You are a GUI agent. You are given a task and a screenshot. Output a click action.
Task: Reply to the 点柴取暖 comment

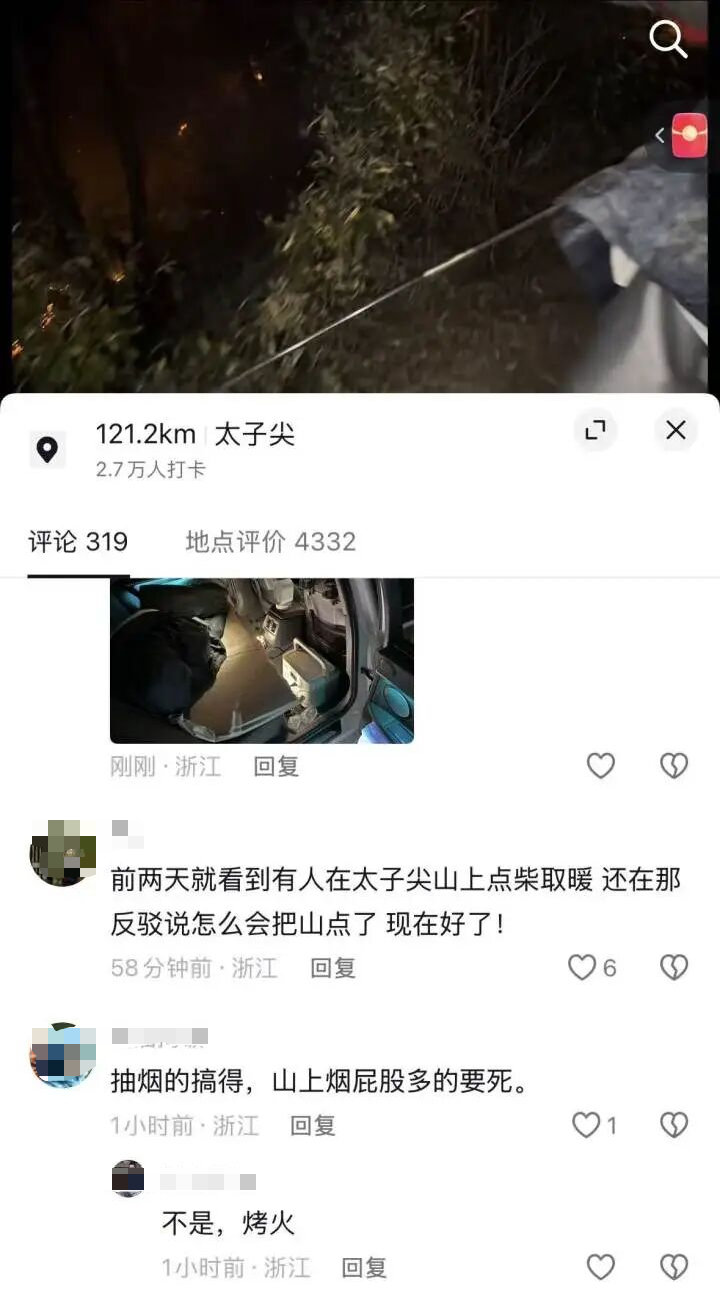[x=333, y=968]
